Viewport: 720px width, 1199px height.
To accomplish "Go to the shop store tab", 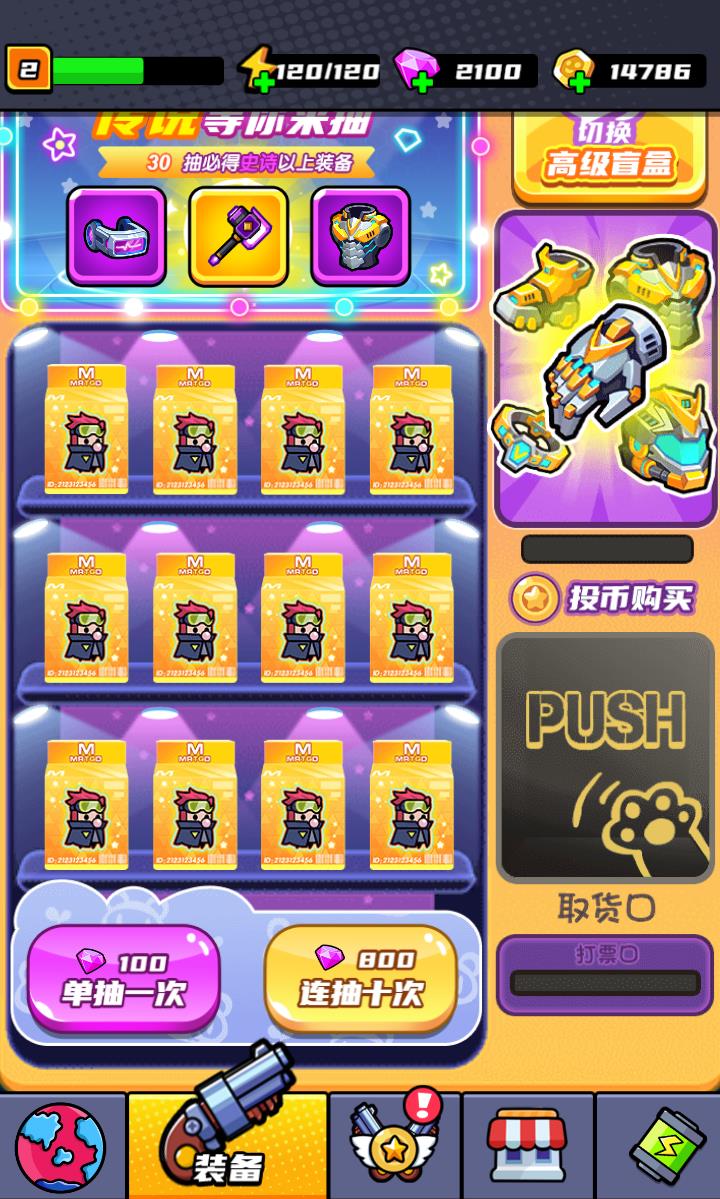I will (x=527, y=1146).
